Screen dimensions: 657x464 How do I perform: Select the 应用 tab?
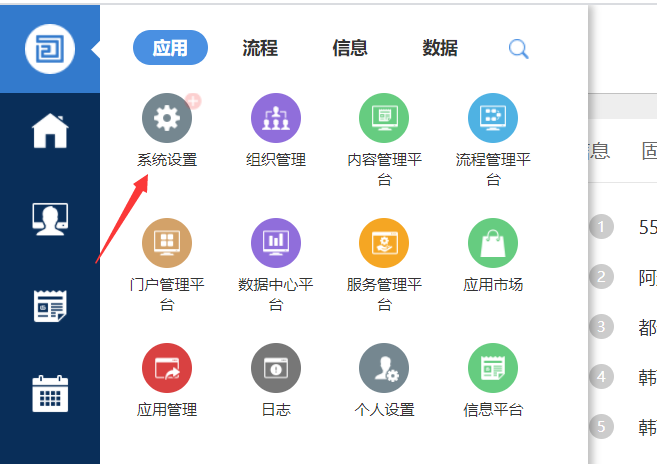[170, 48]
